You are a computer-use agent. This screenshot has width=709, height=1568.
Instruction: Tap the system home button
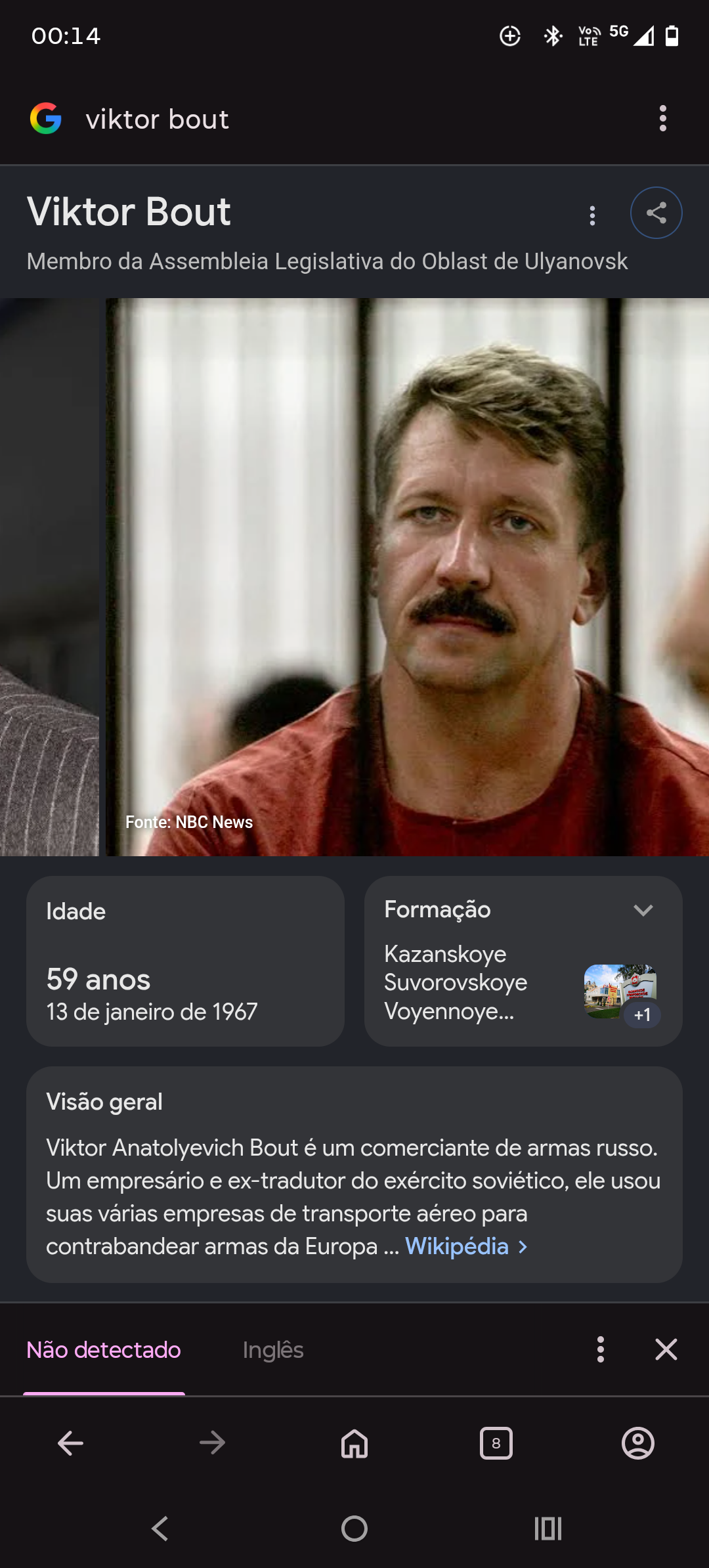coord(354,1529)
